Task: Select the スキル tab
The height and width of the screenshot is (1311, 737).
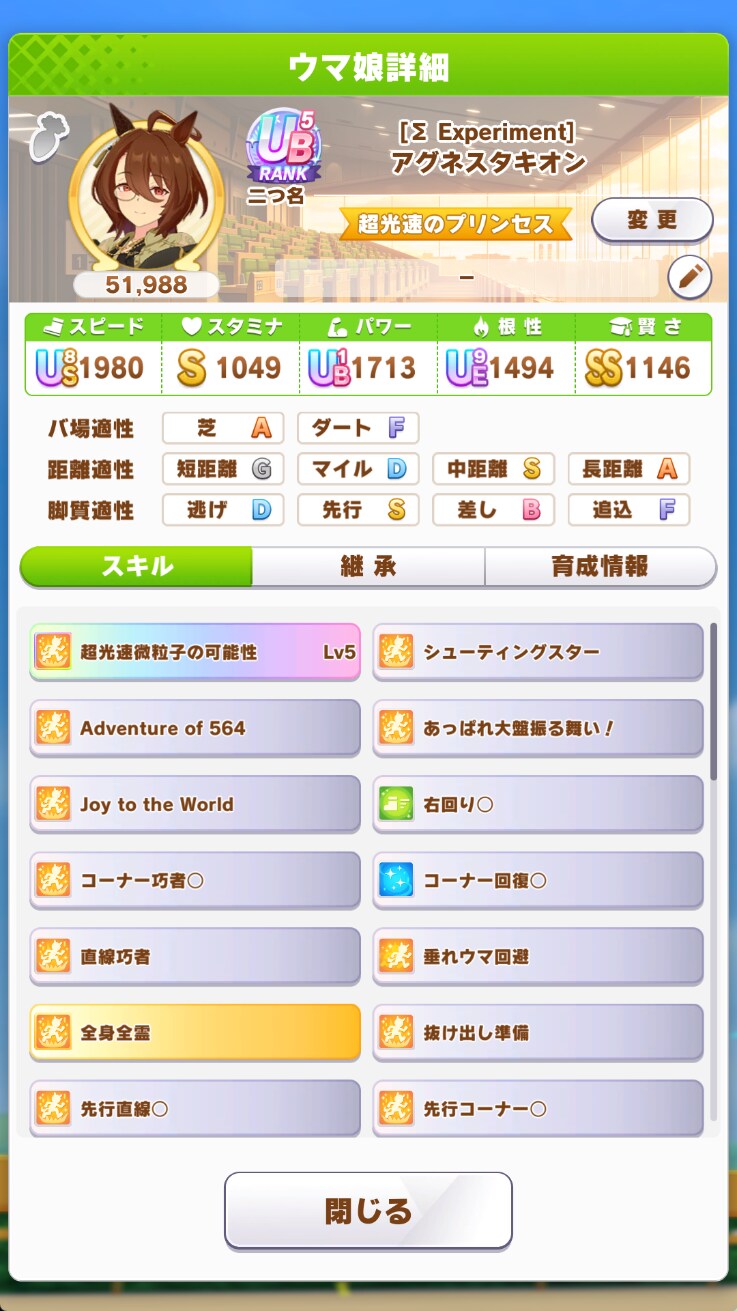Action: pyautogui.click(x=137, y=566)
